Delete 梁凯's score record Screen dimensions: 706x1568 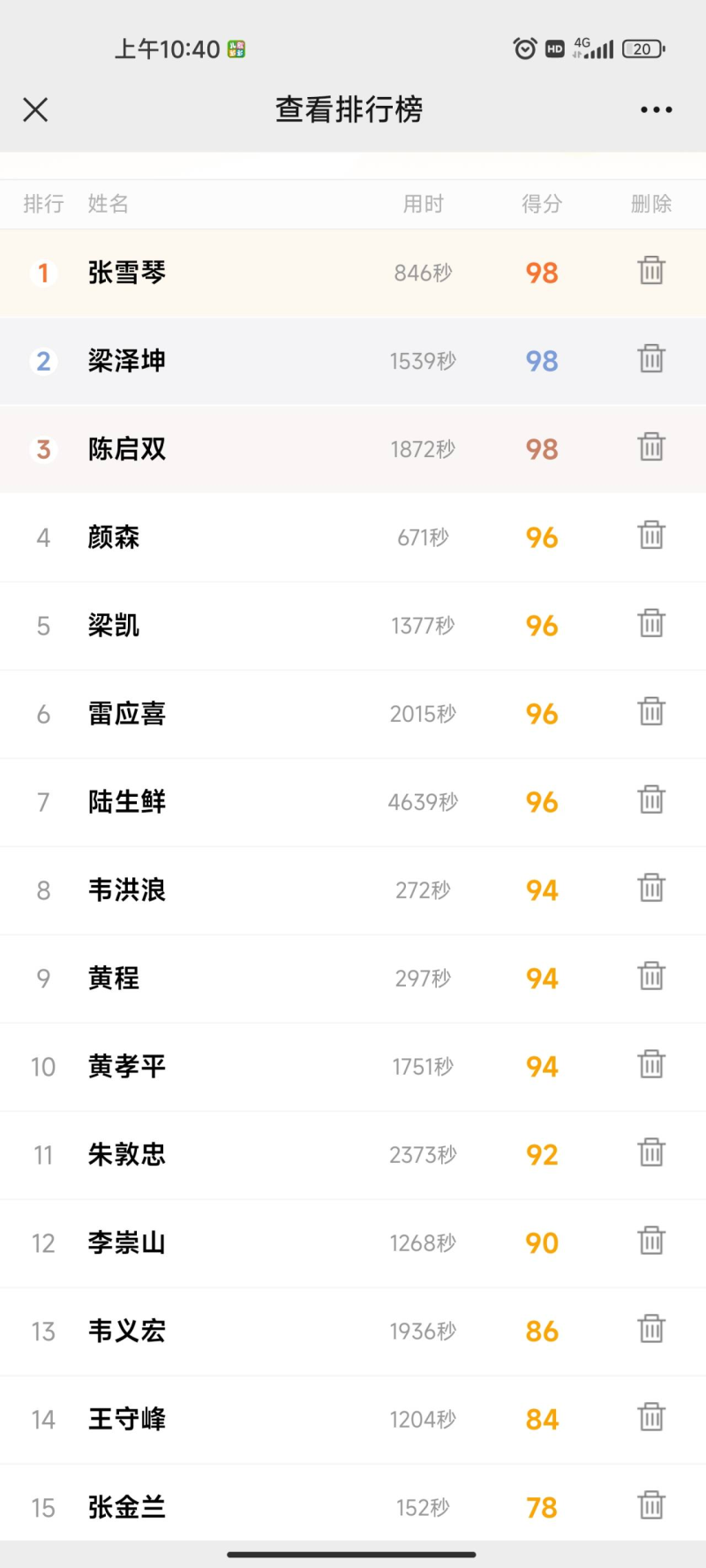[x=651, y=624]
